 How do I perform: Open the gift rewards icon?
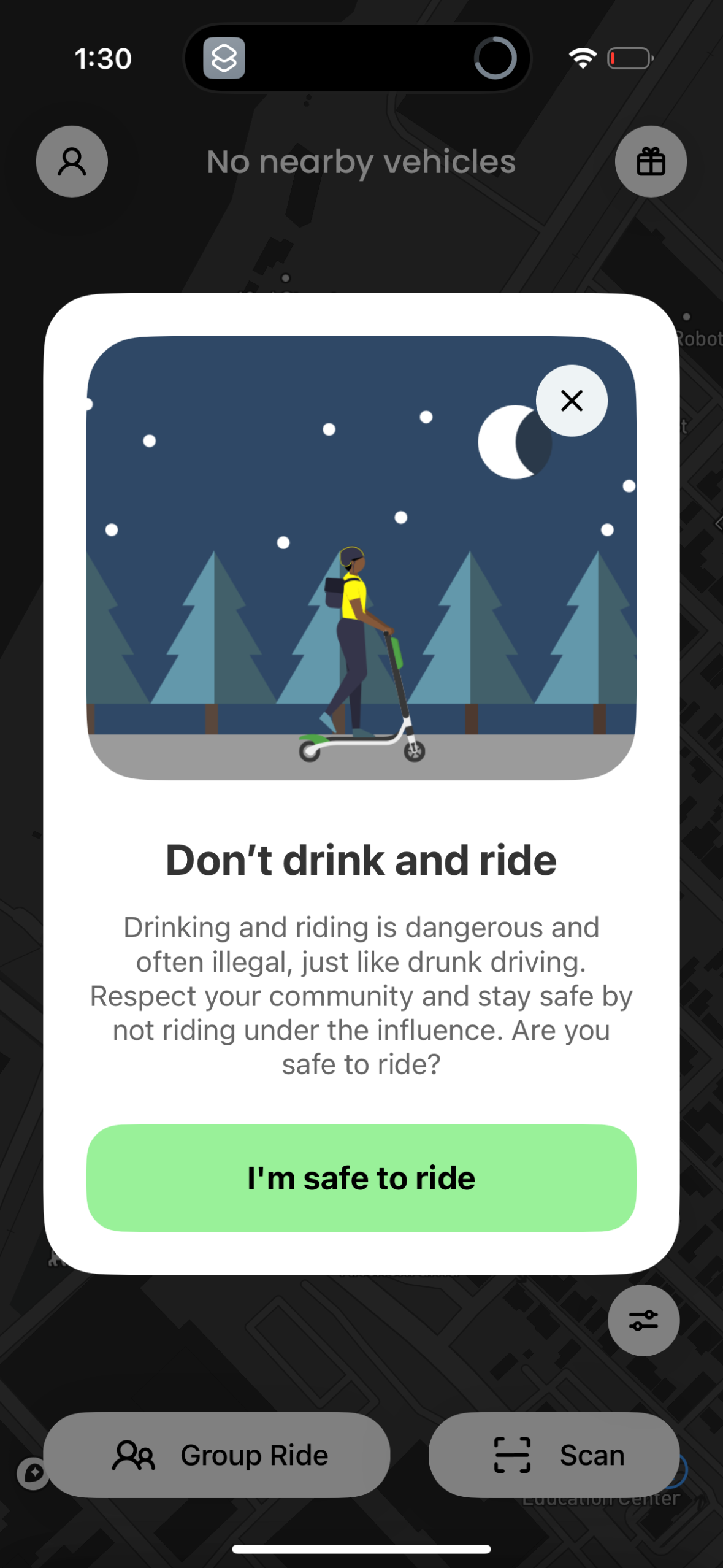point(650,161)
